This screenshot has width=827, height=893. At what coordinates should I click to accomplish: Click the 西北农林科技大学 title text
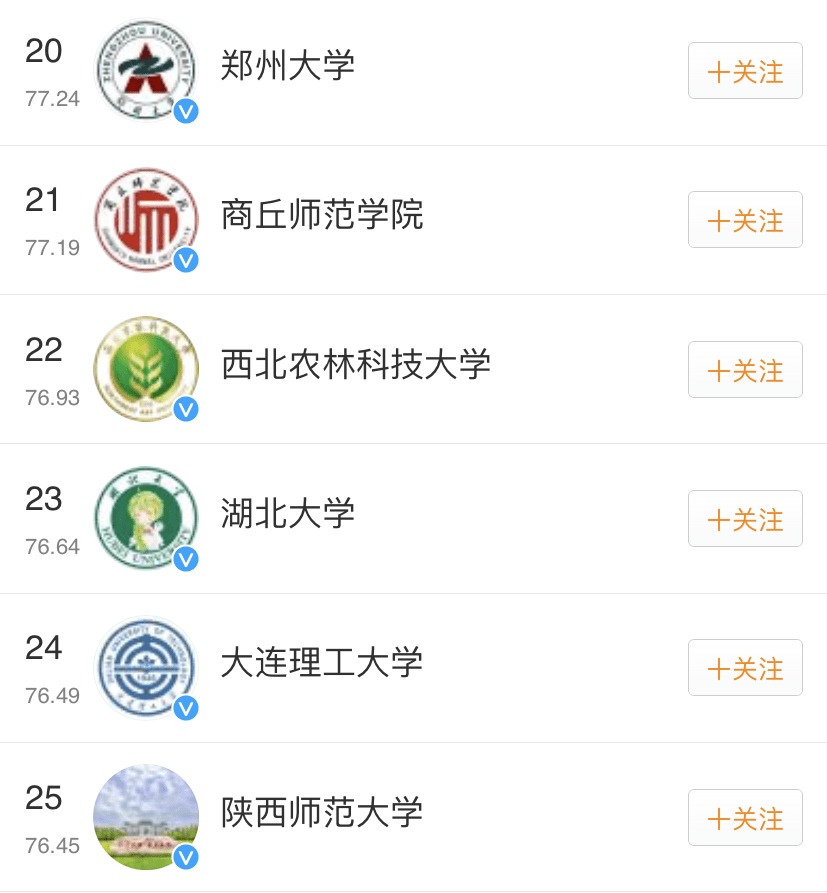coord(355,364)
